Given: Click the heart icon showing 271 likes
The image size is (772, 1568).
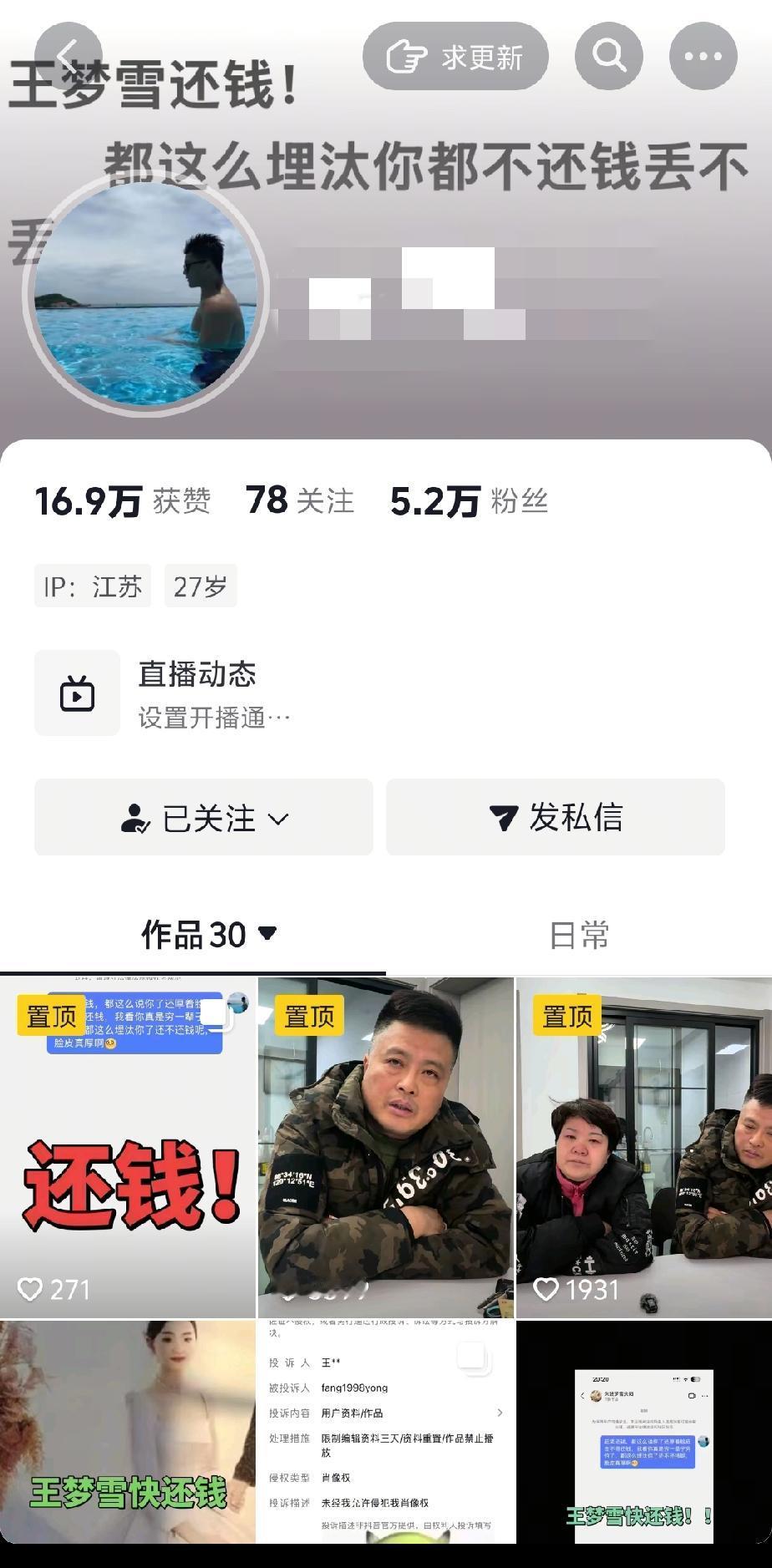Looking at the screenshot, I should click(33, 1290).
